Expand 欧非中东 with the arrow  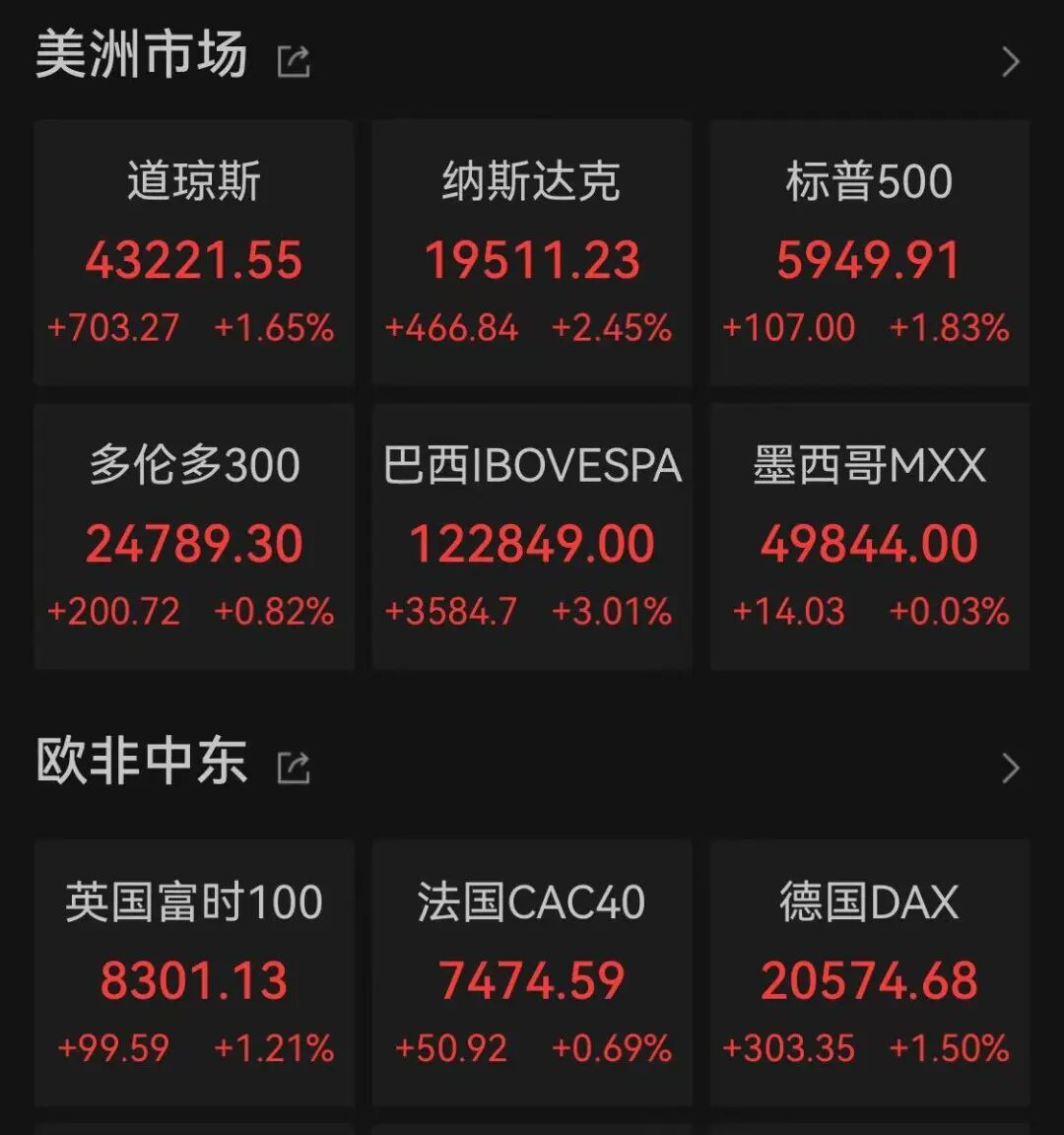click(x=1010, y=768)
